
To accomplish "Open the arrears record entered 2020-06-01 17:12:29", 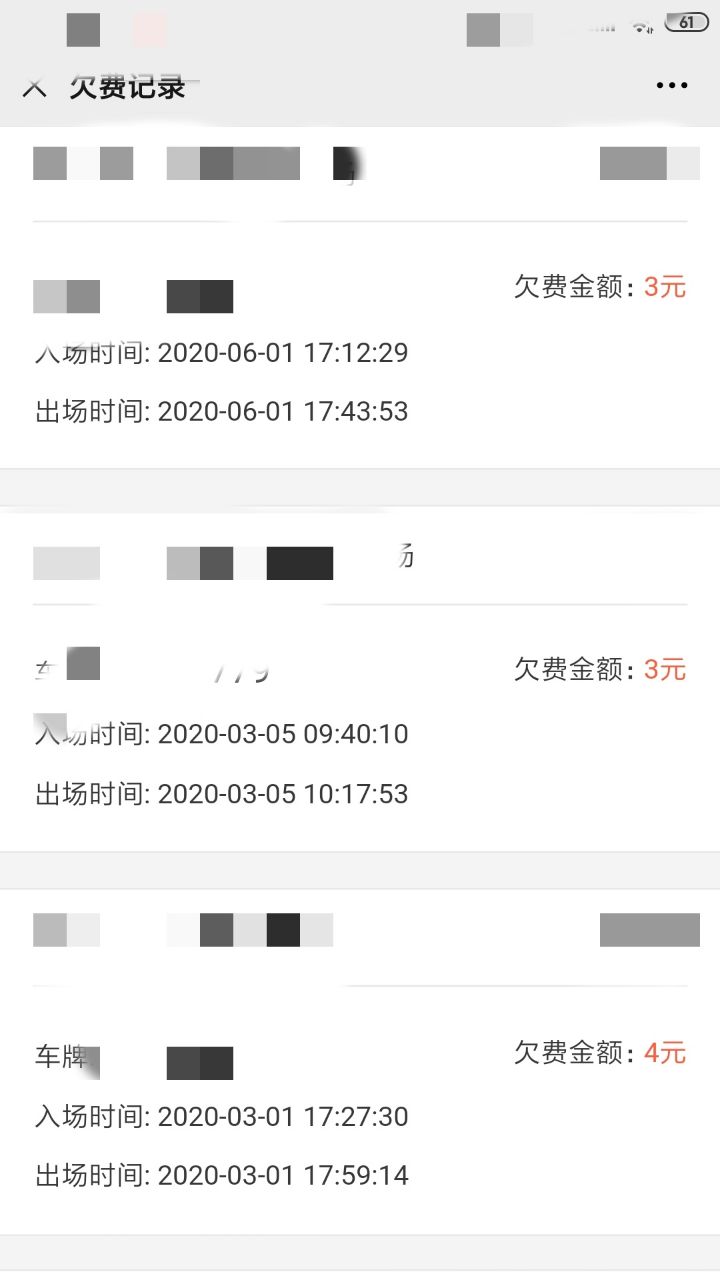I will coord(360,297).
